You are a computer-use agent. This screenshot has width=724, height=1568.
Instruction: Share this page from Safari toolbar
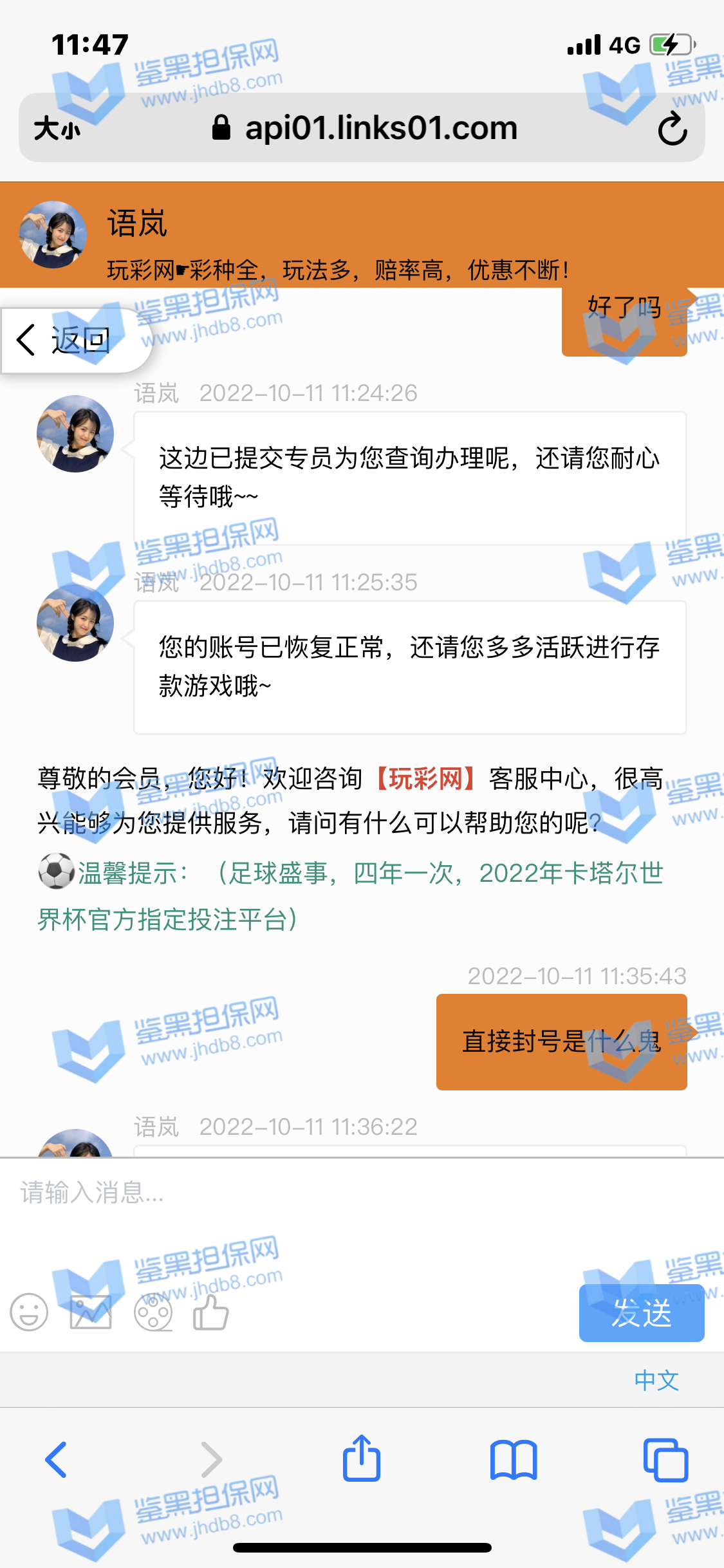(x=362, y=1459)
